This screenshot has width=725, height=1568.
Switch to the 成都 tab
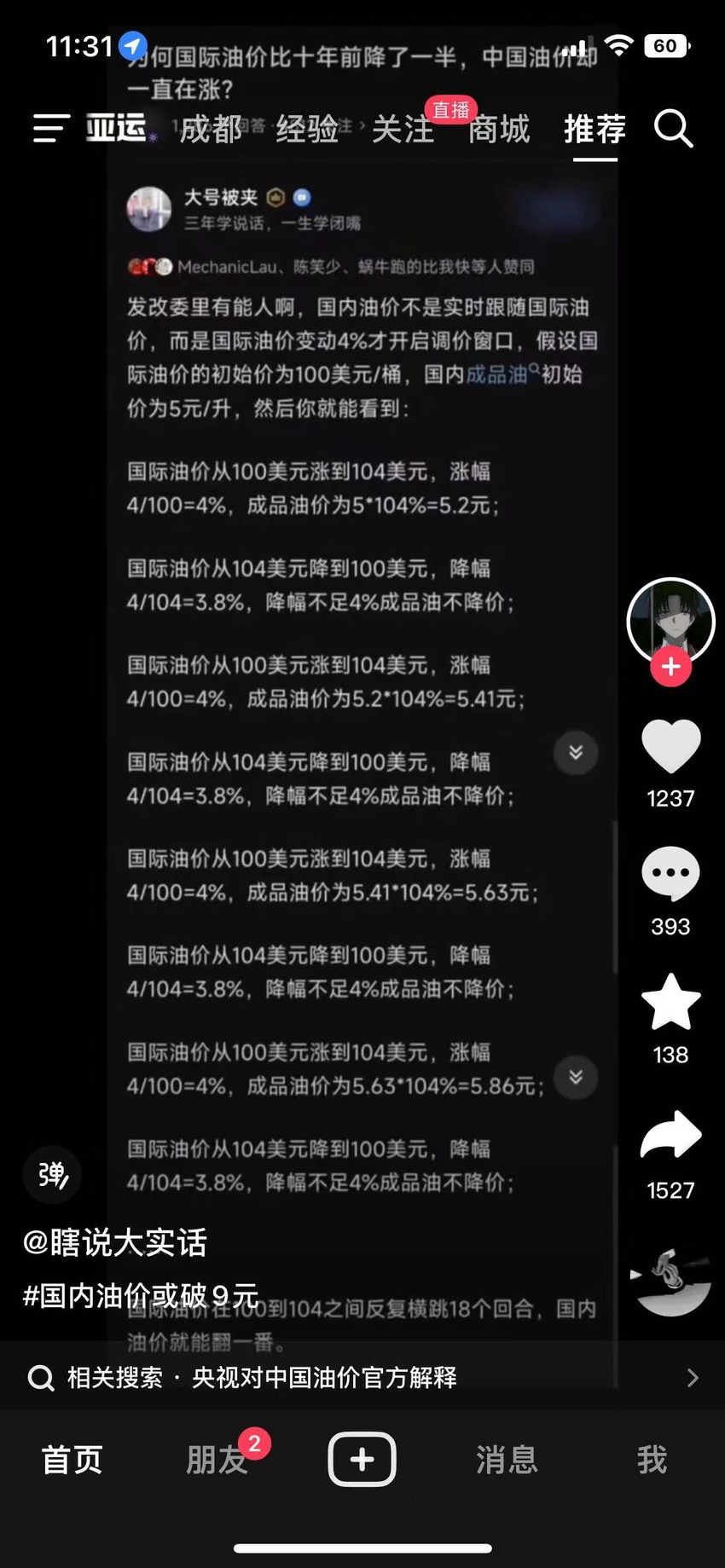(211, 129)
